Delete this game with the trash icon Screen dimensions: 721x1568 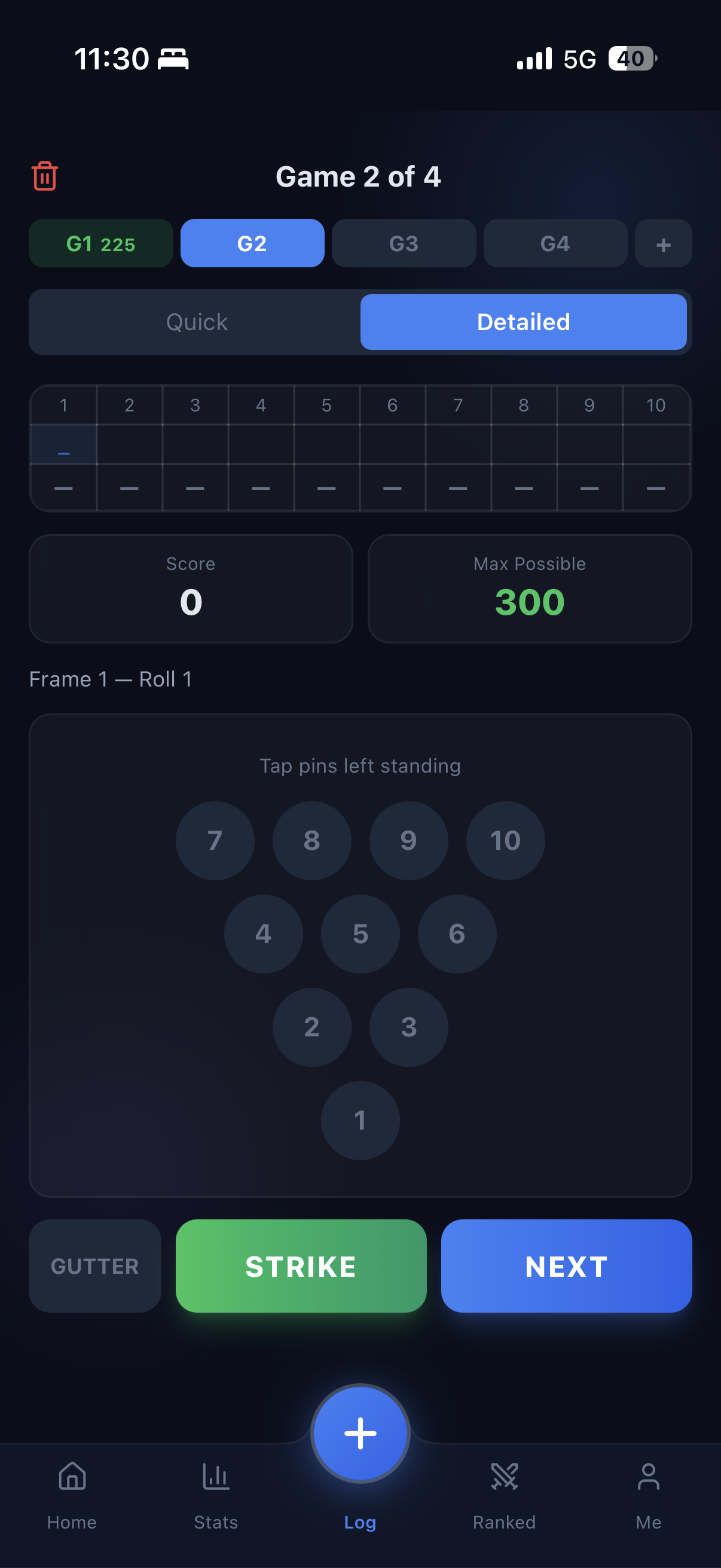point(45,176)
